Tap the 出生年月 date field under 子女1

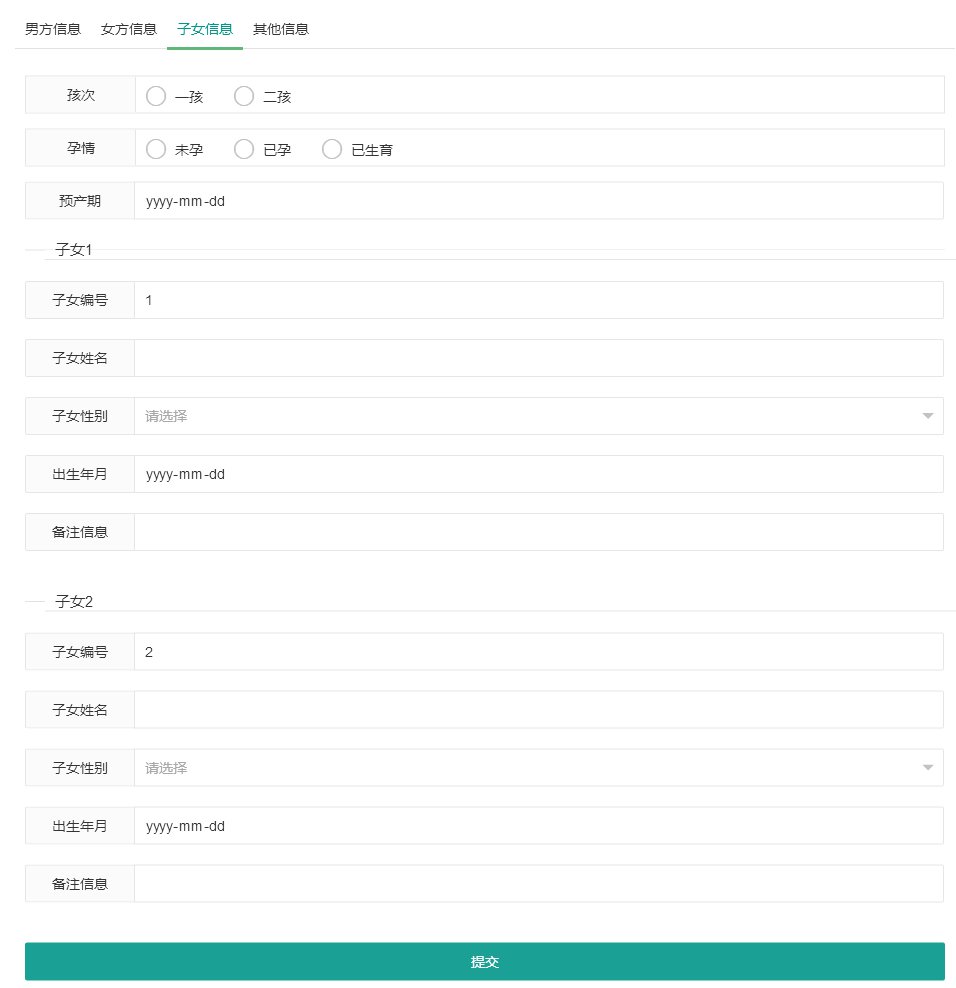[538, 474]
